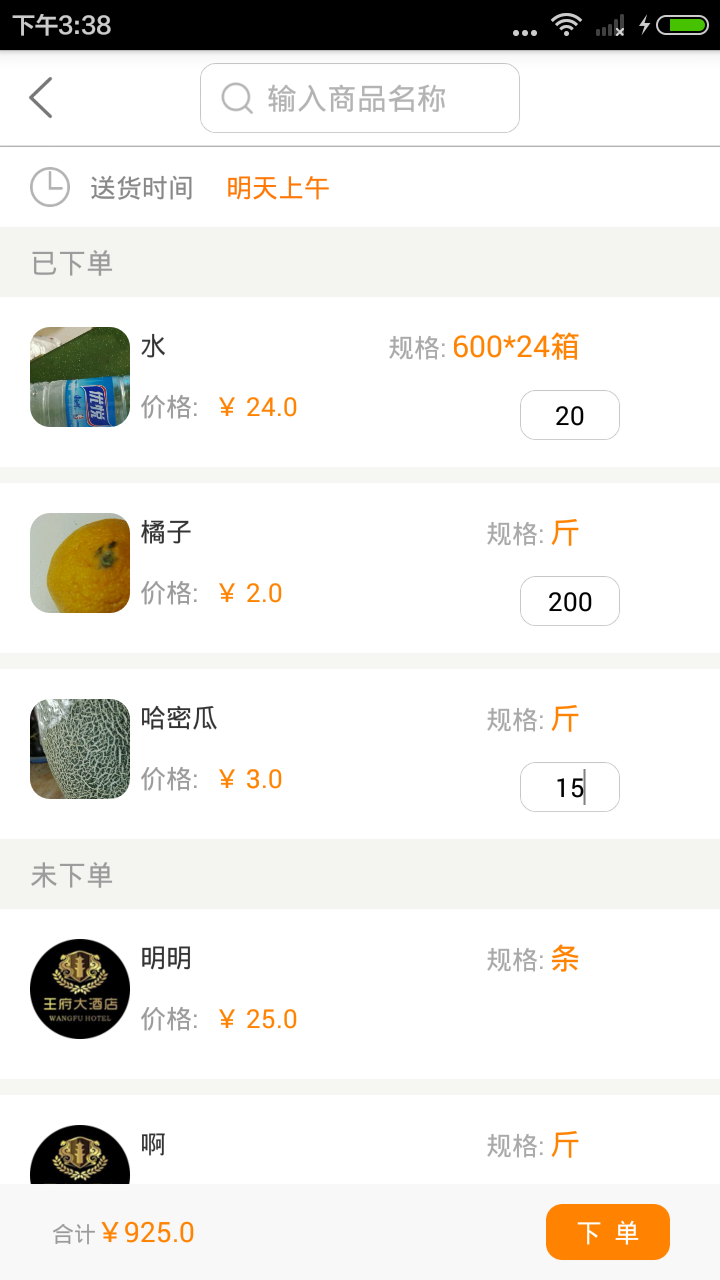Tap the 输入商品名称 search box
The width and height of the screenshot is (720, 1280).
click(x=360, y=98)
